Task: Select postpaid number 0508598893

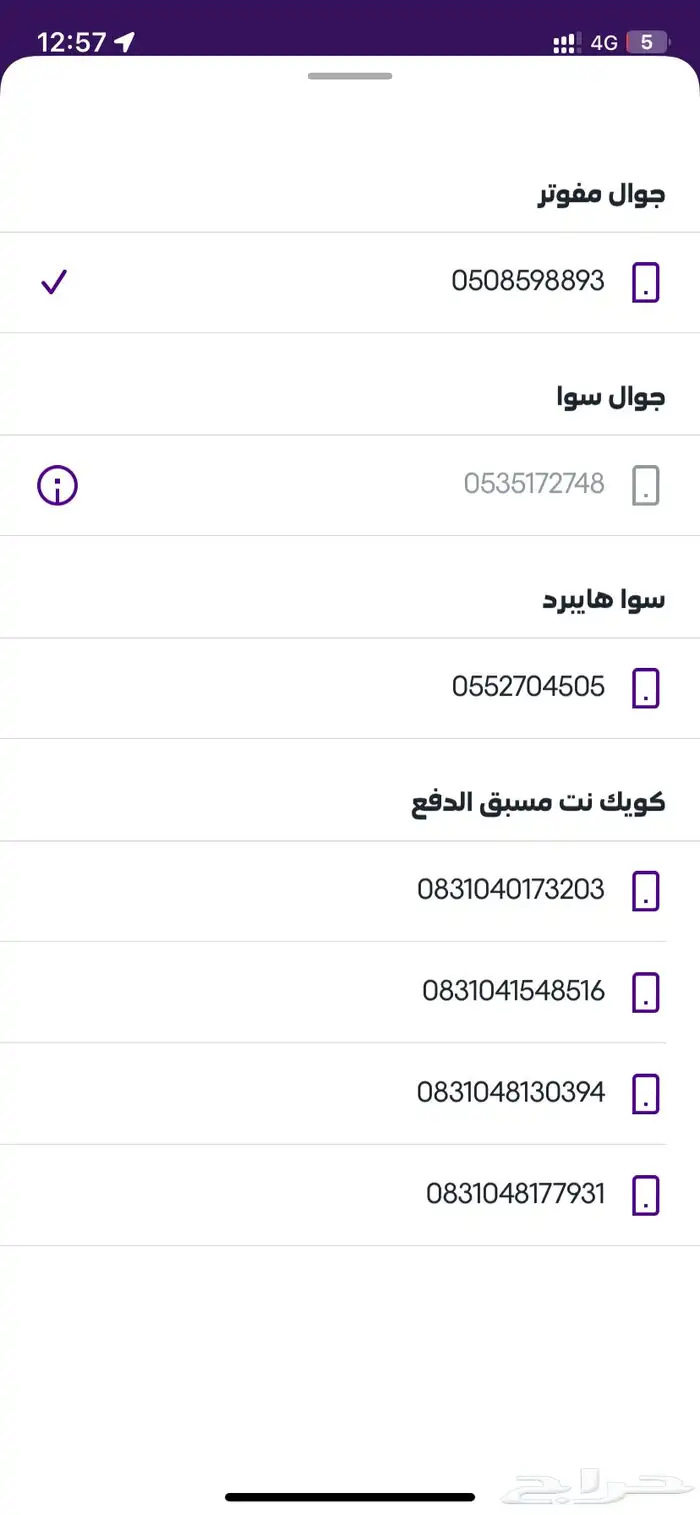Action: click(x=528, y=282)
